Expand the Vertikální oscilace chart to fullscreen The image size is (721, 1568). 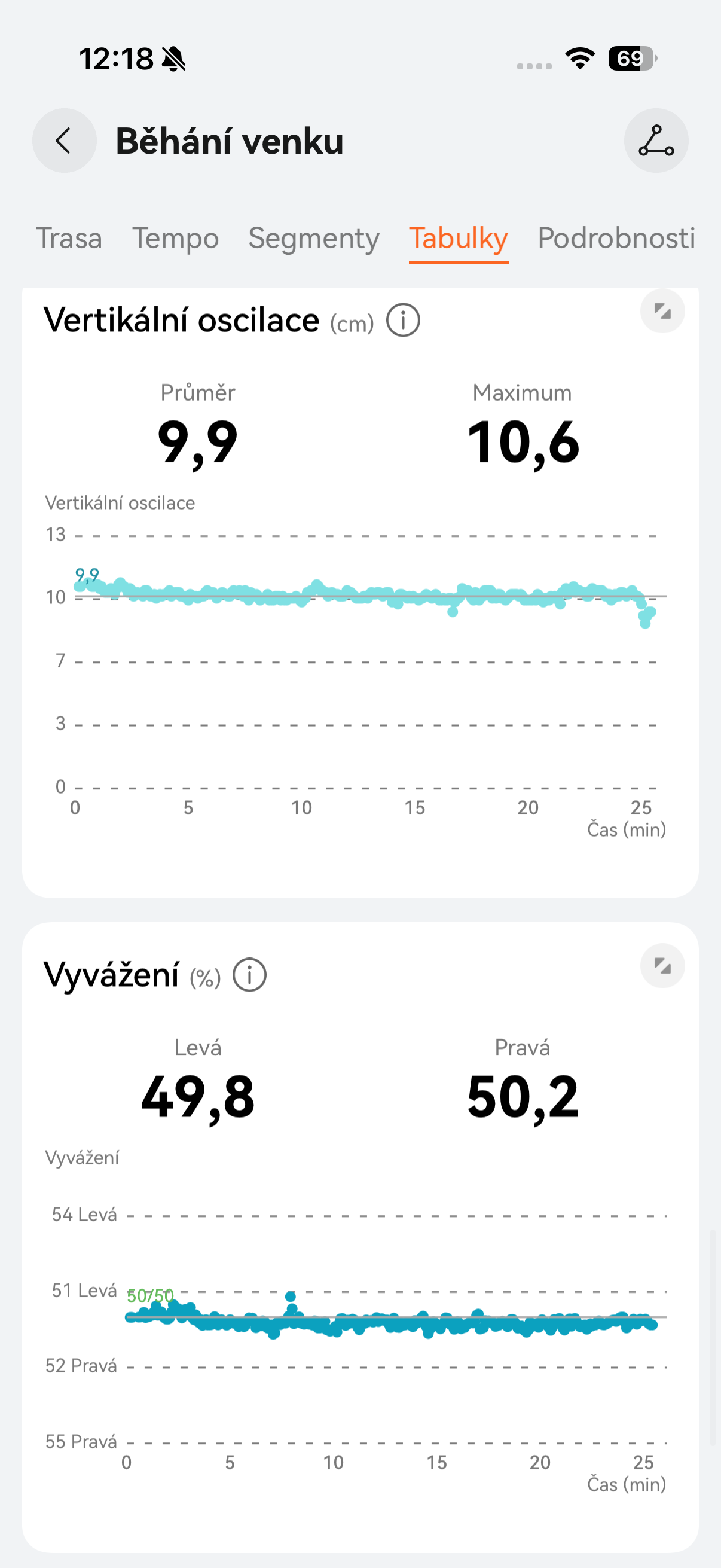[662, 312]
